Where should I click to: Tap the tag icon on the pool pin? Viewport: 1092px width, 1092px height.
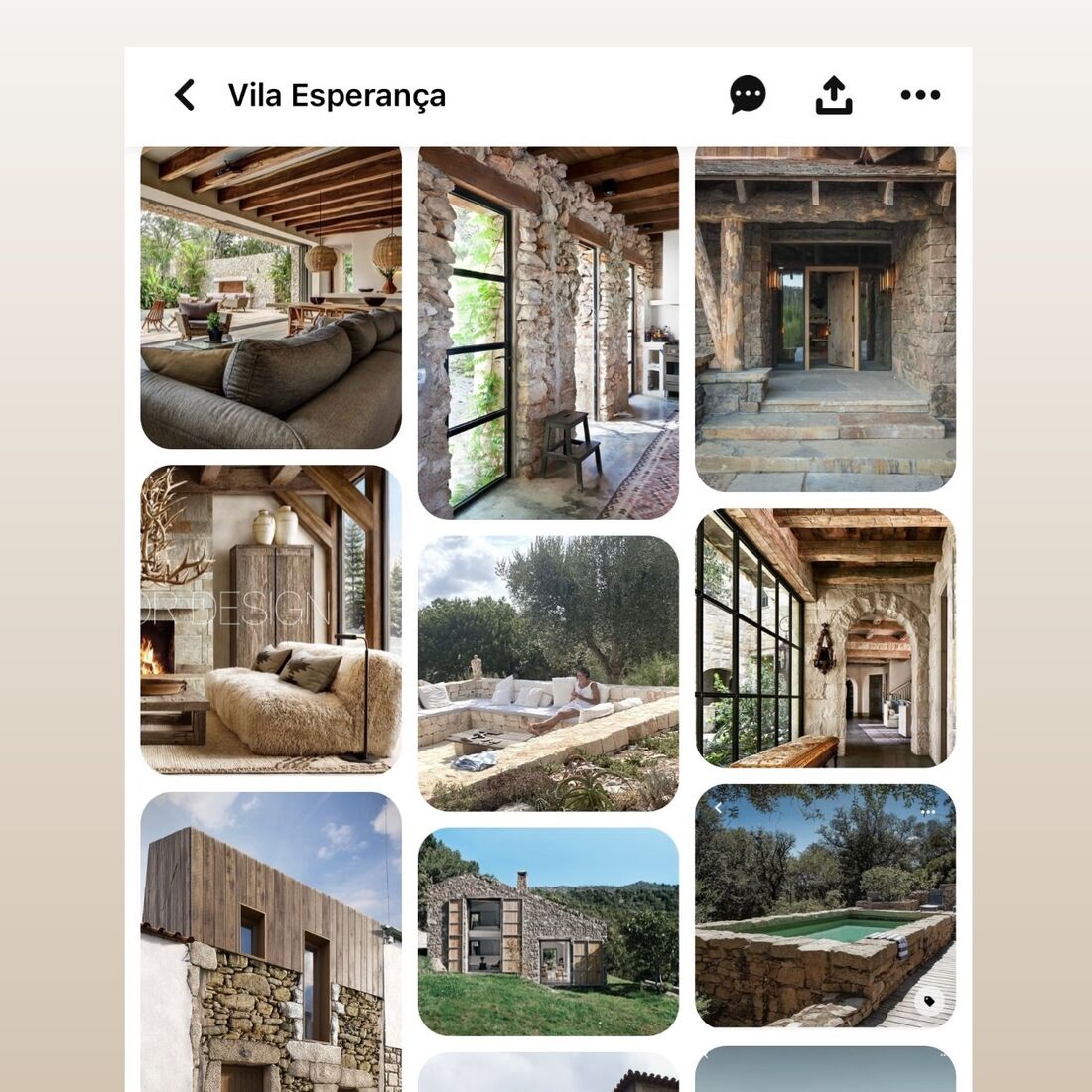pos(929,1001)
